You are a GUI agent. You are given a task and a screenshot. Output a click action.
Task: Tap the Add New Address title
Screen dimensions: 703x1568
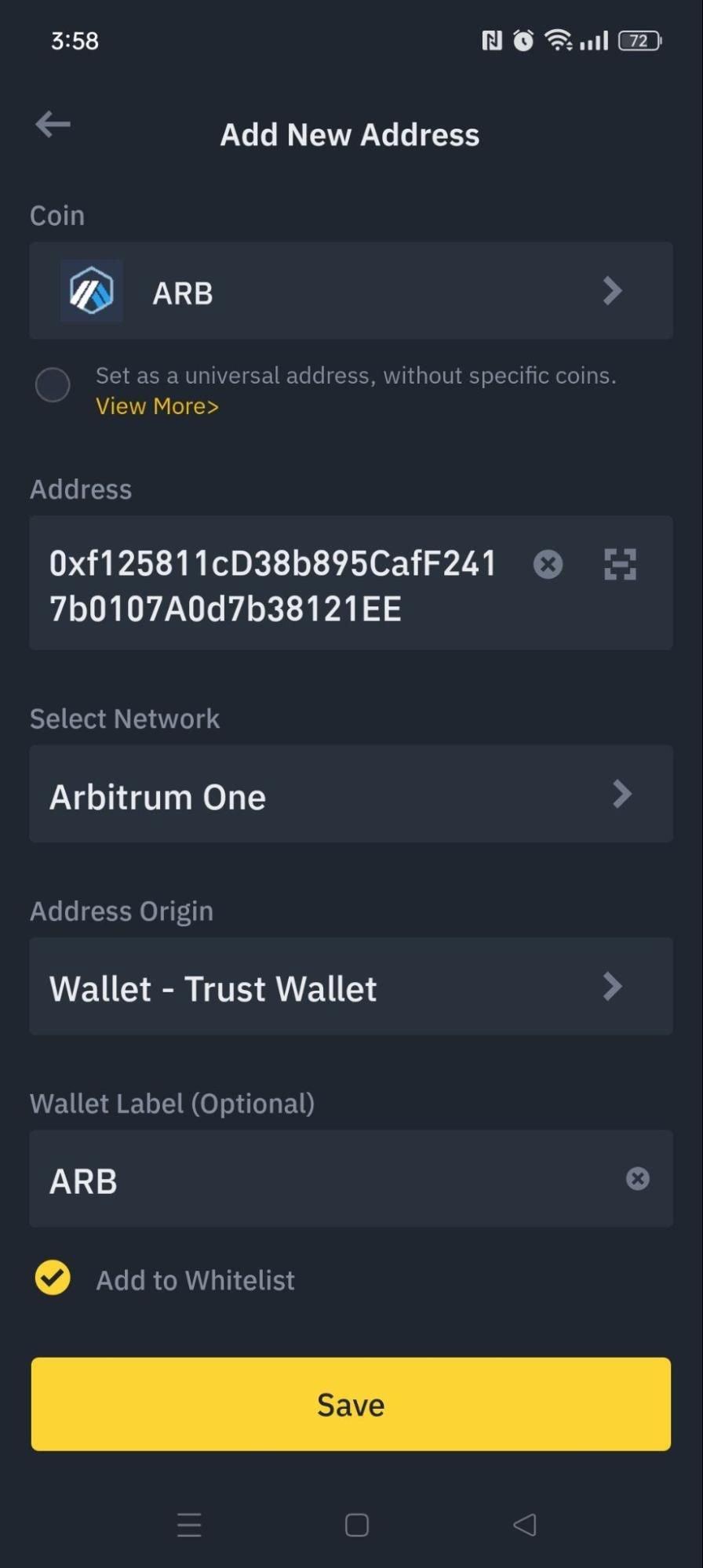pyautogui.click(x=350, y=134)
